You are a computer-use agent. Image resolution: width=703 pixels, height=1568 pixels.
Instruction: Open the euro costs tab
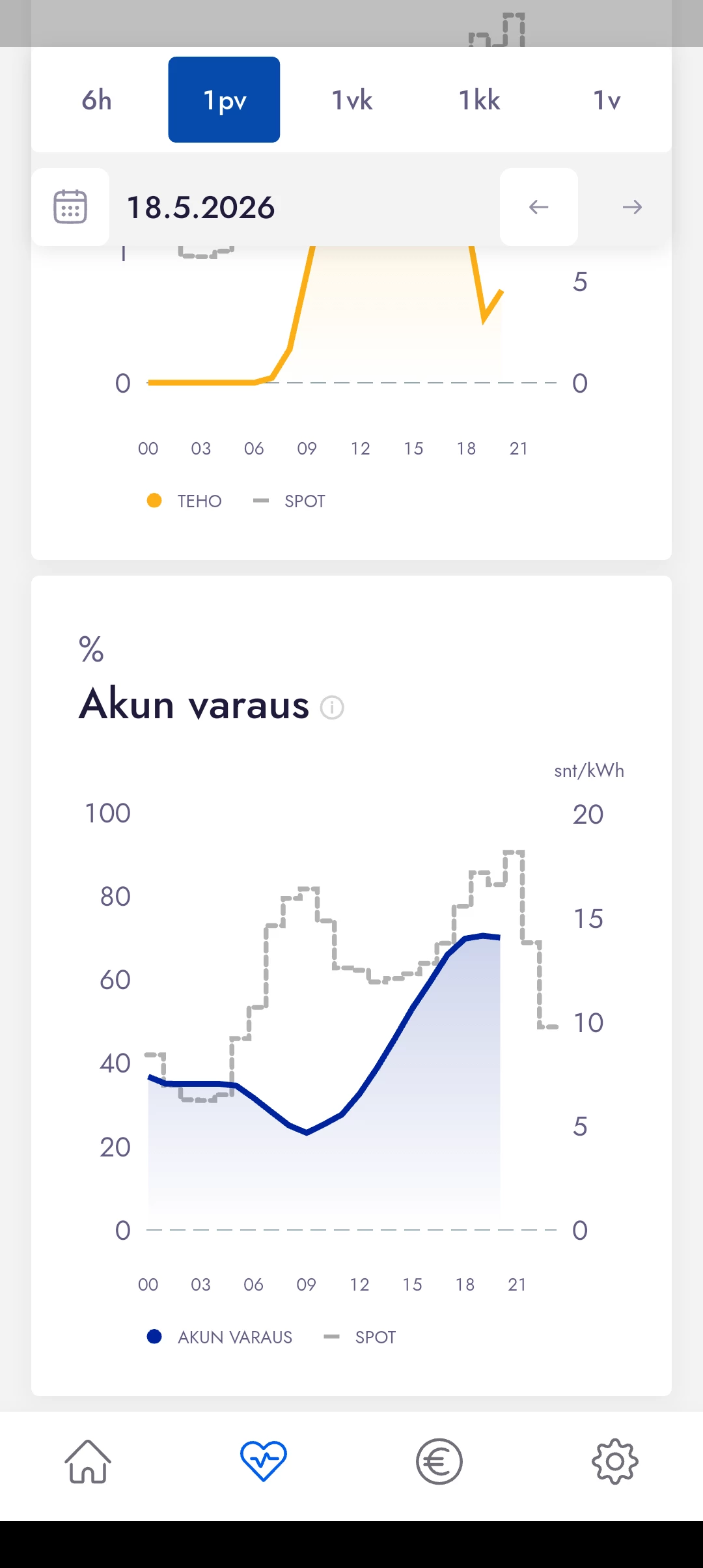(x=439, y=1461)
